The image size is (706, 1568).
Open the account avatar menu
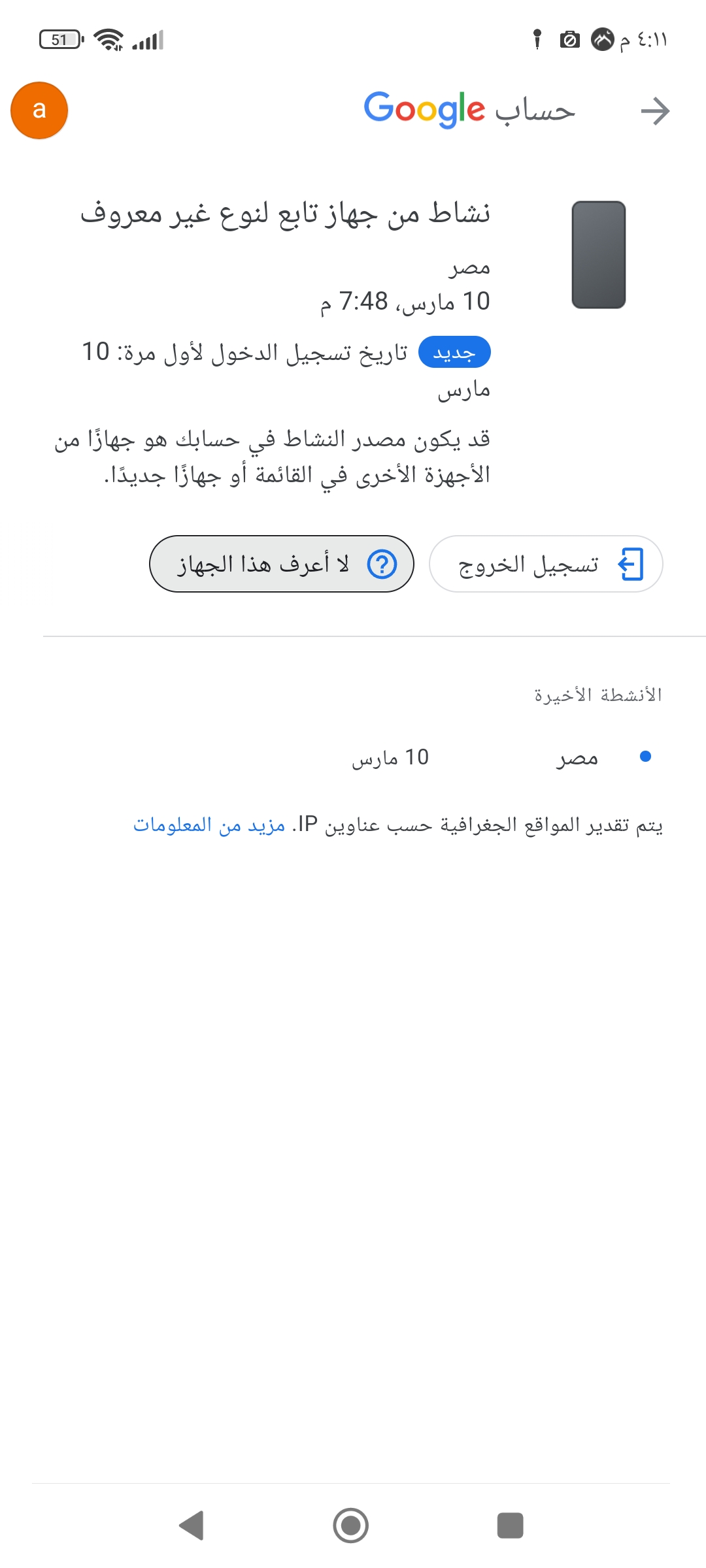39,110
